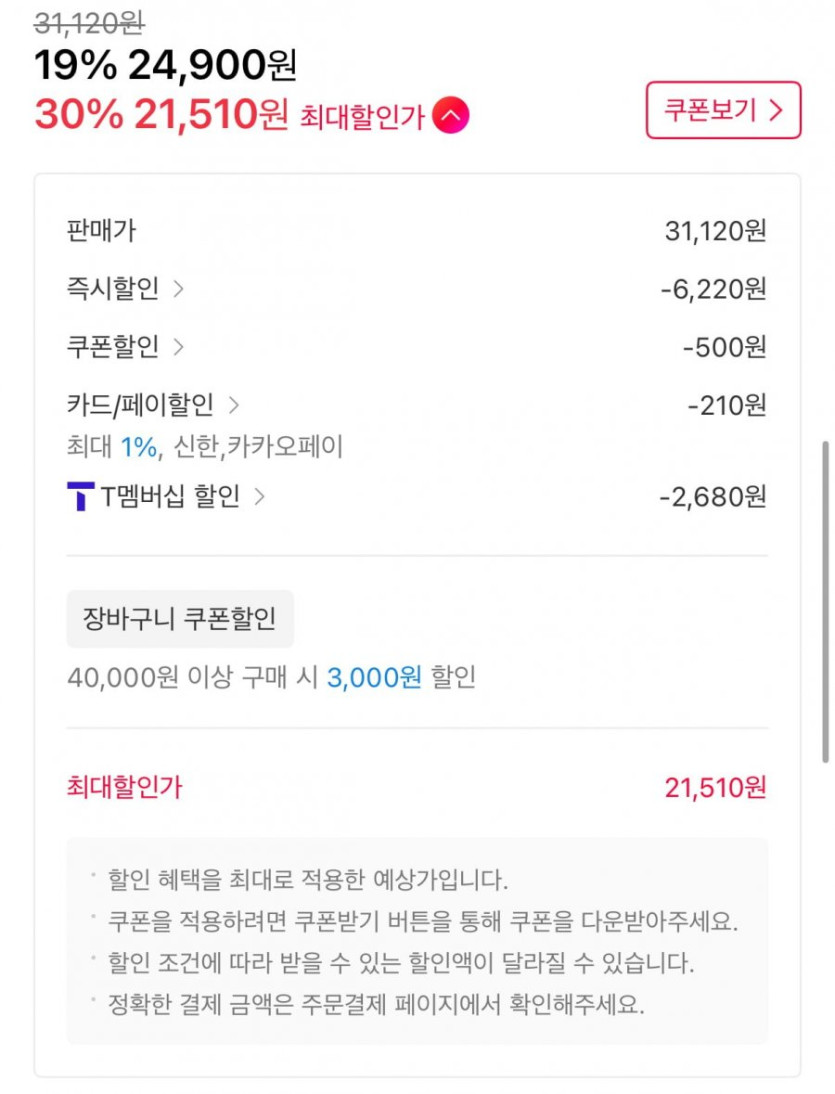This screenshot has width=835, height=1094.
Task: View 즉시할인 discount details
Action: [125, 289]
